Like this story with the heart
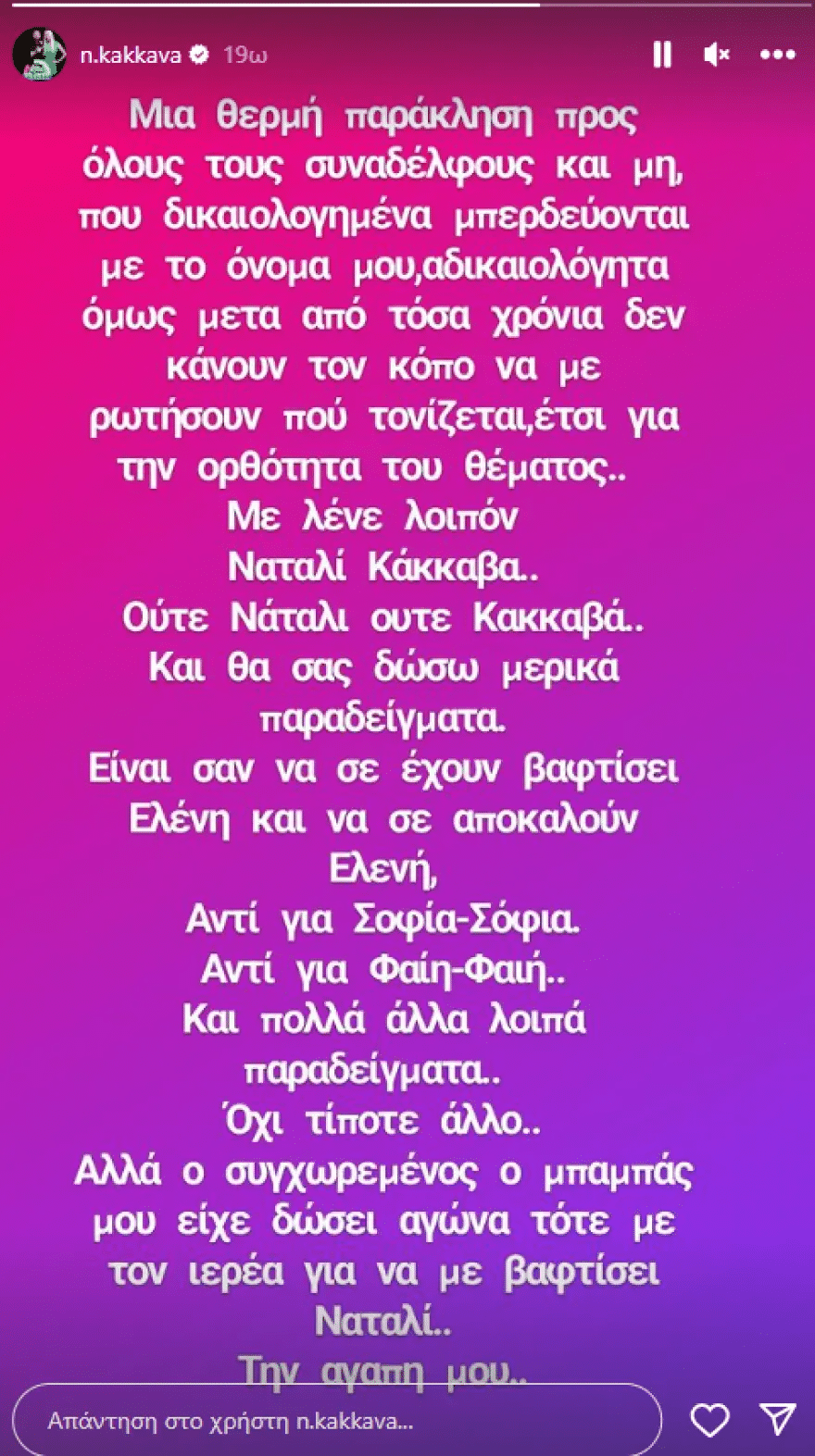815x1456 pixels. click(x=709, y=1420)
